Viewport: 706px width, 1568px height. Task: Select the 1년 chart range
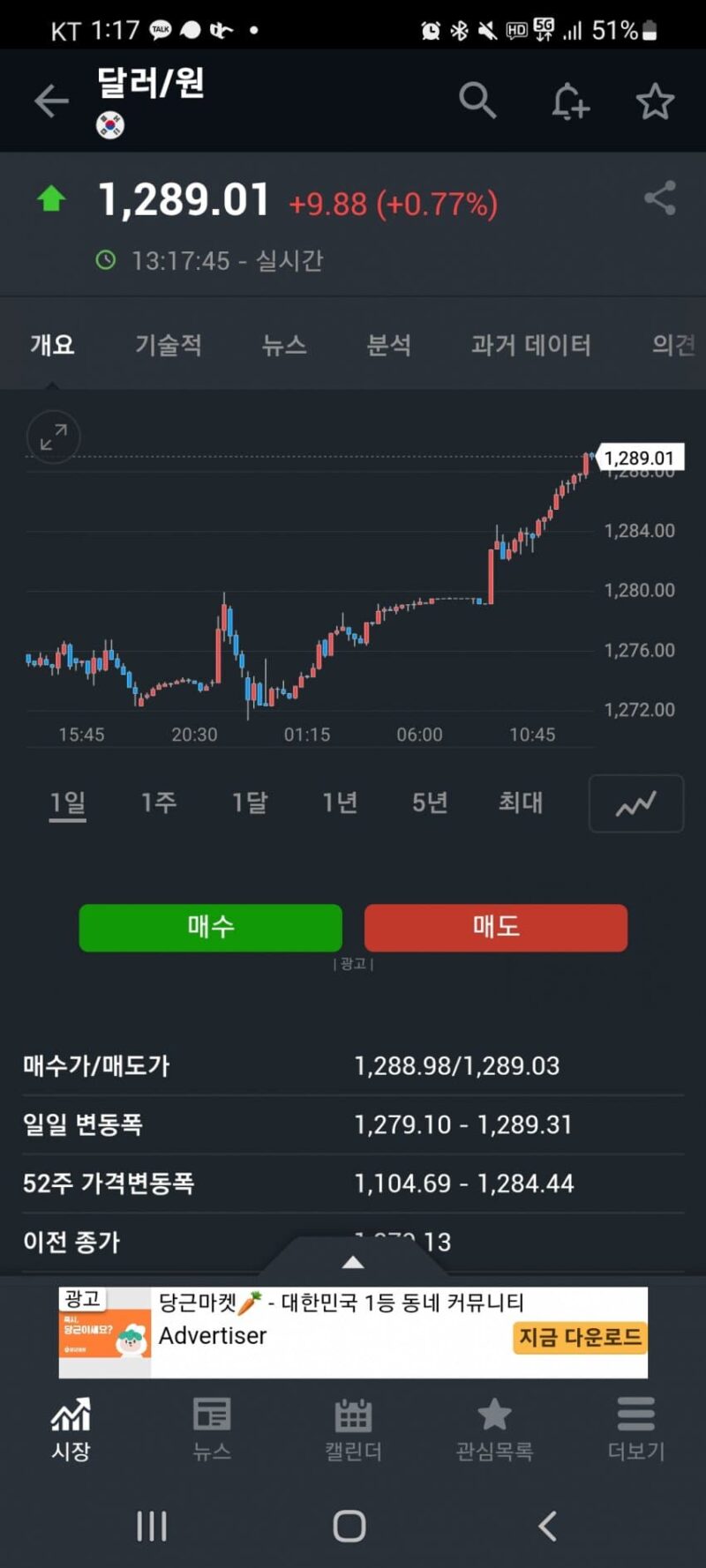click(340, 803)
